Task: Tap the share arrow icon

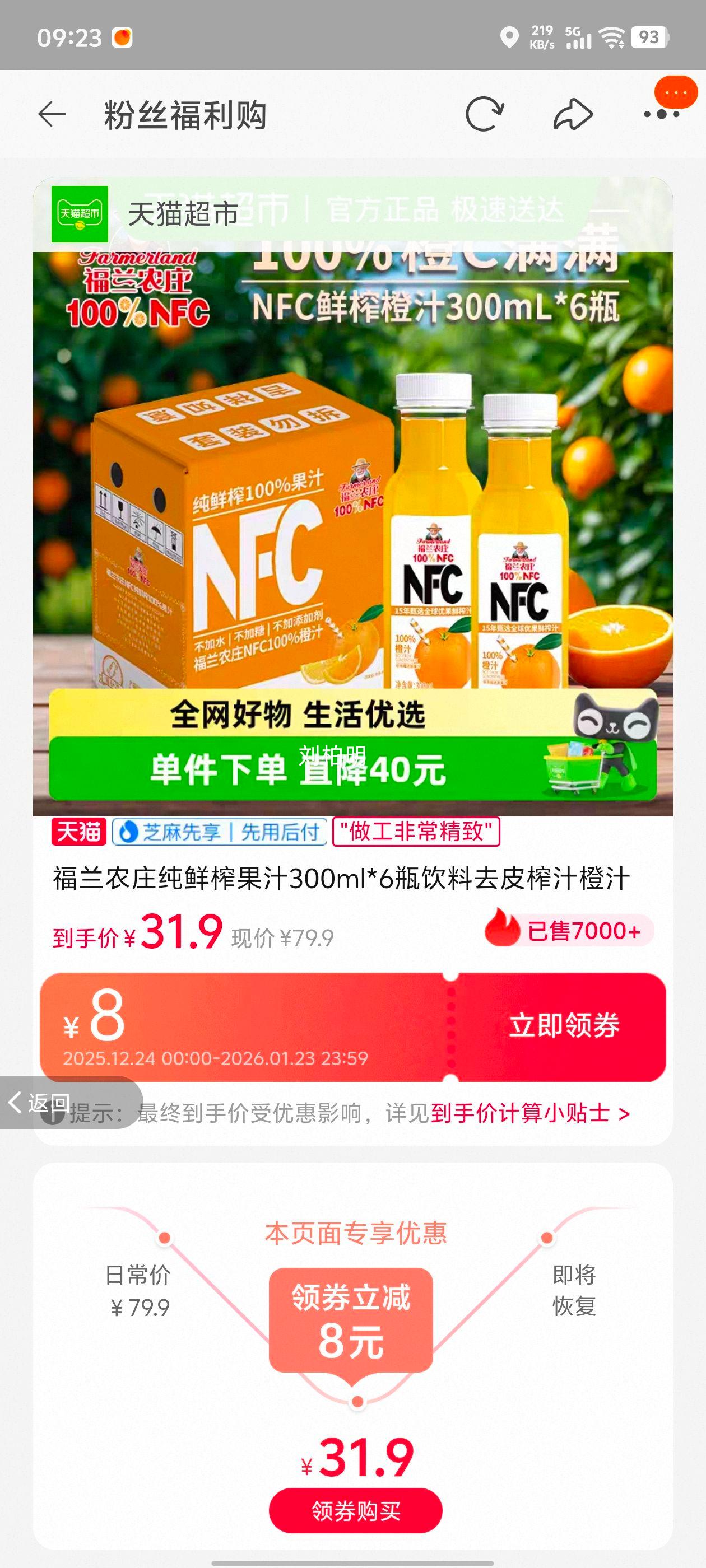Action: pos(572,114)
